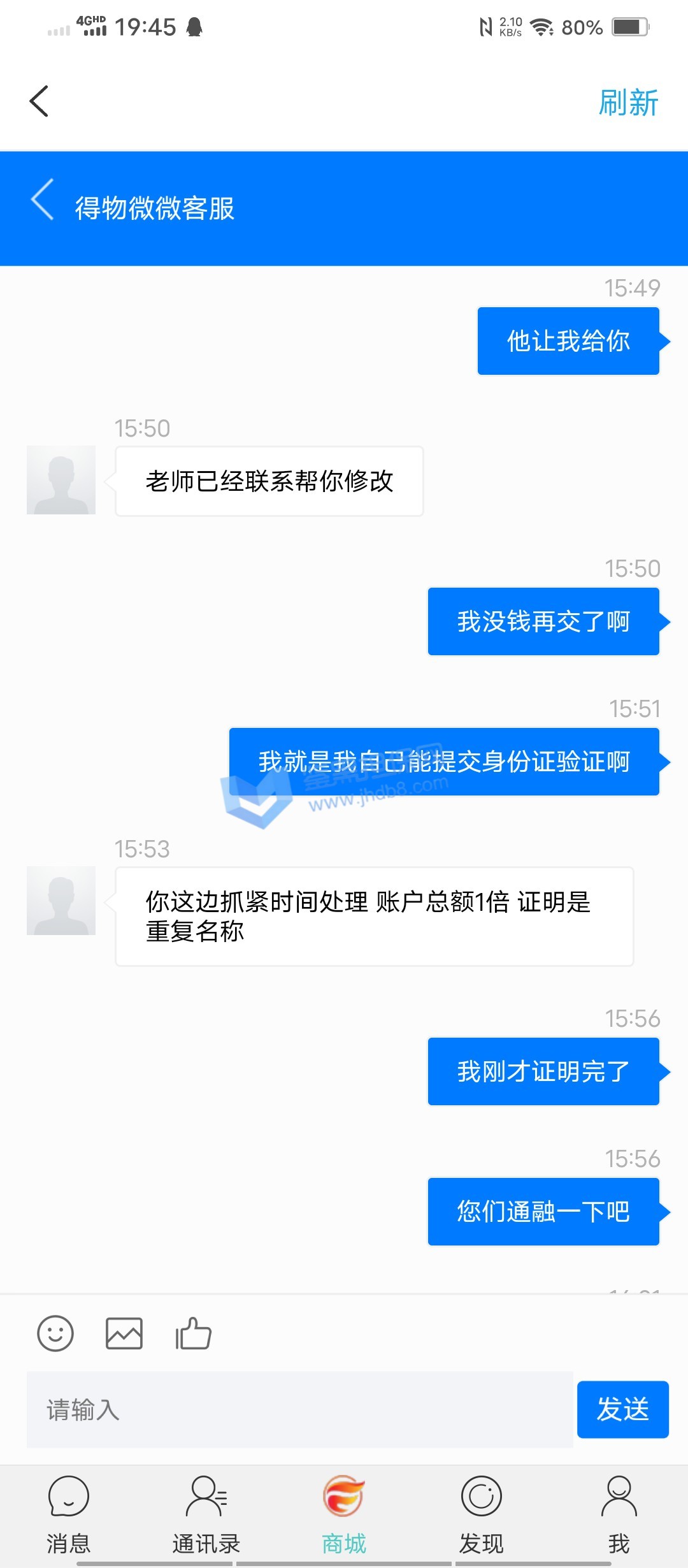Send the message with 发送
688x1568 pixels.
[x=622, y=1409]
